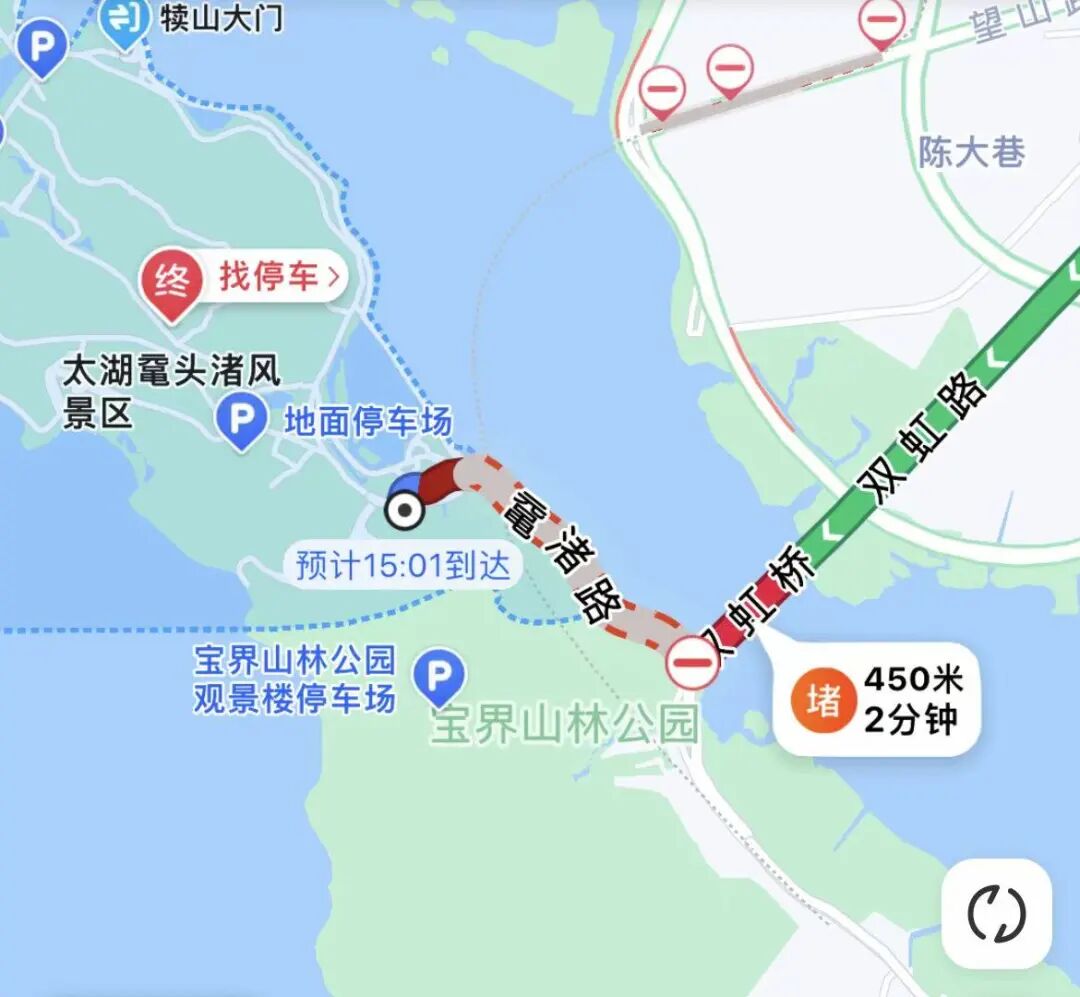Select the 地面停车场 parking marker
The height and width of the screenshot is (997, 1080).
pos(241,422)
